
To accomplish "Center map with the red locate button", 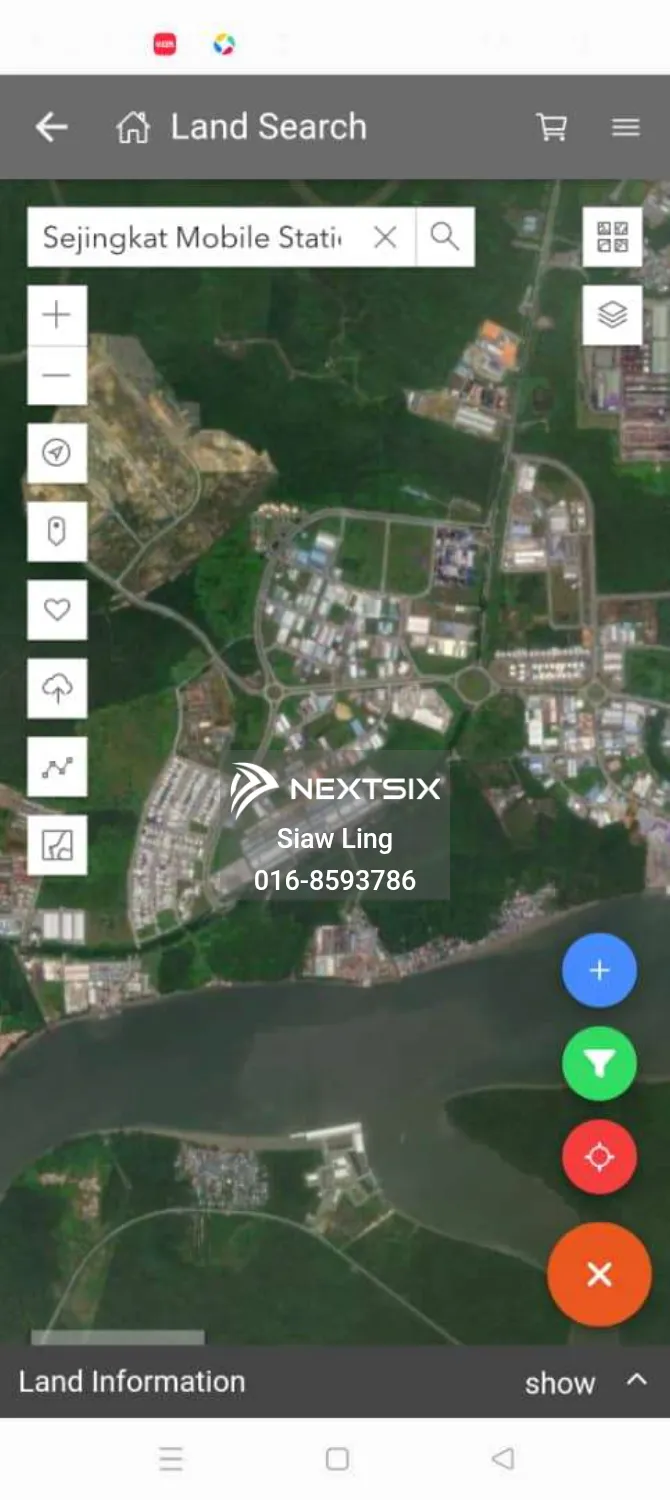I will point(599,1158).
